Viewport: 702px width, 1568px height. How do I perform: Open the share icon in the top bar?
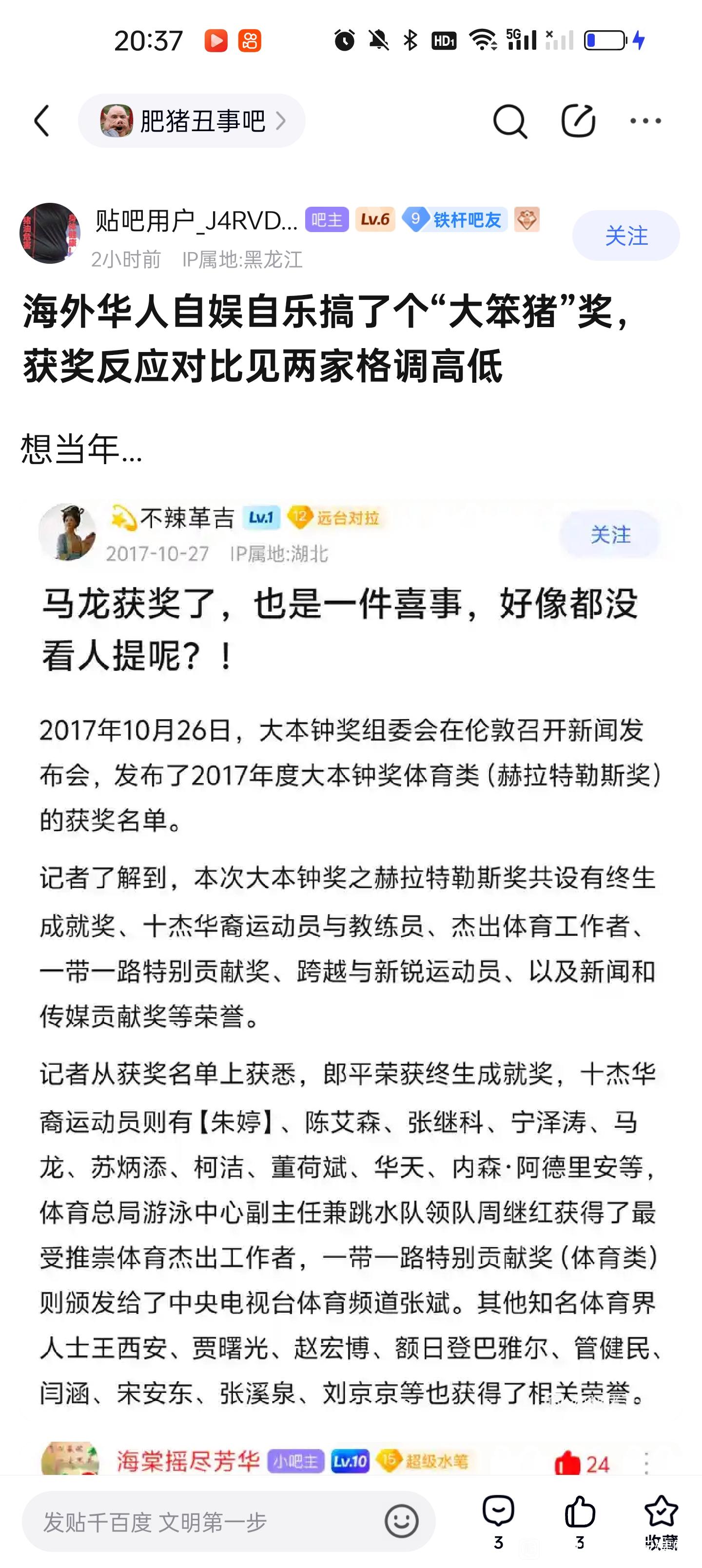coord(577,120)
